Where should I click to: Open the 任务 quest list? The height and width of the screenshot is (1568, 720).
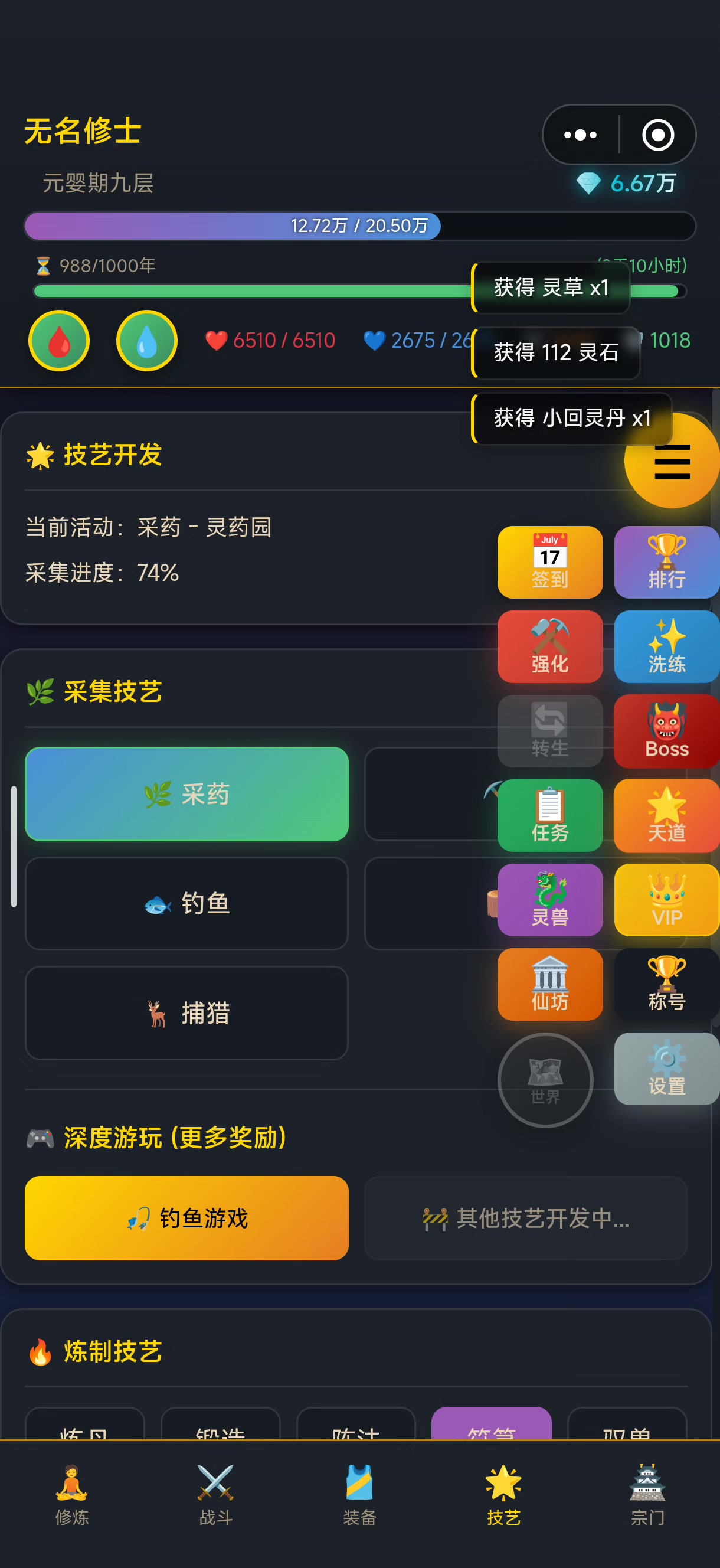(549, 815)
